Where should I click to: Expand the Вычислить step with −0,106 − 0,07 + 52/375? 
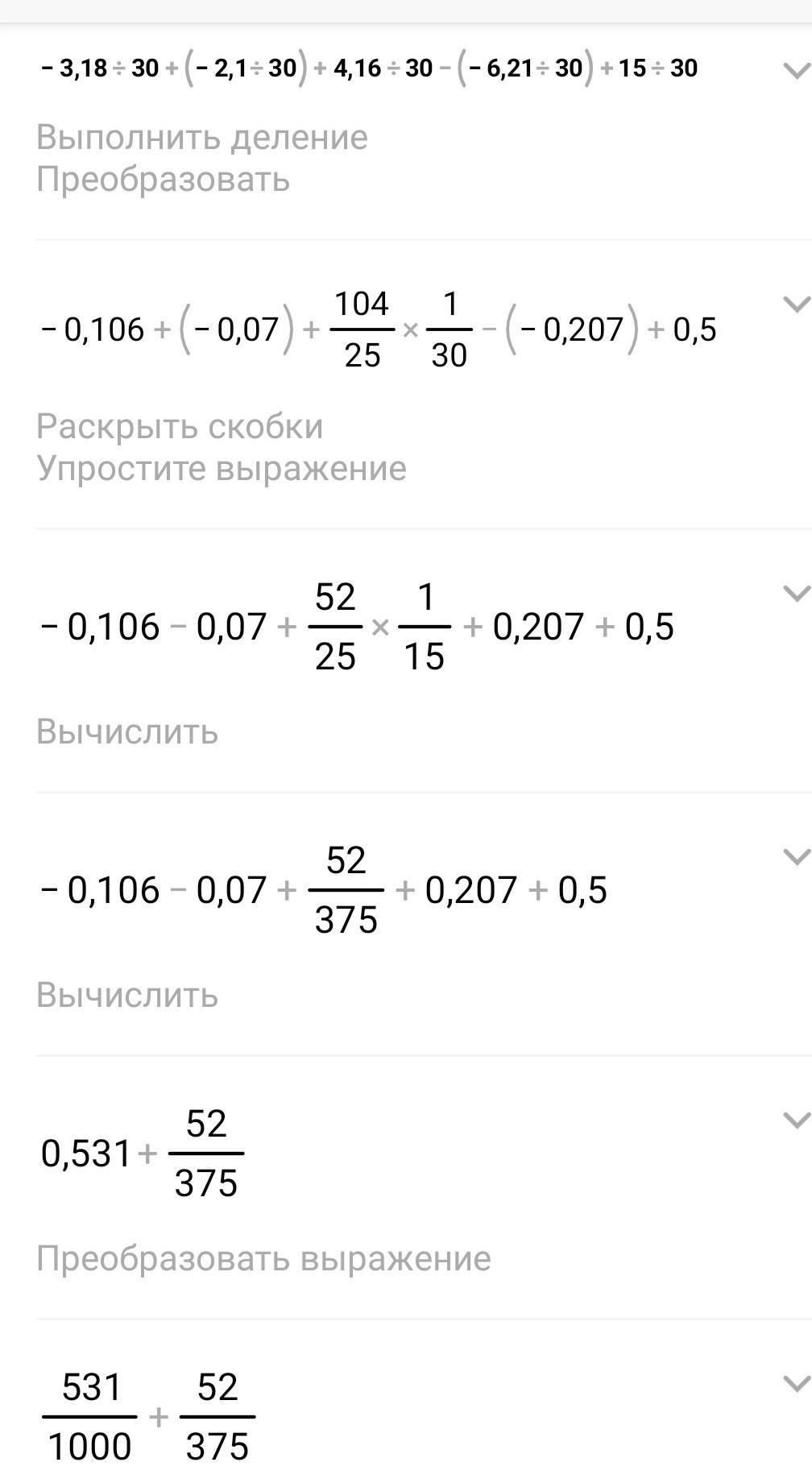tap(796, 857)
